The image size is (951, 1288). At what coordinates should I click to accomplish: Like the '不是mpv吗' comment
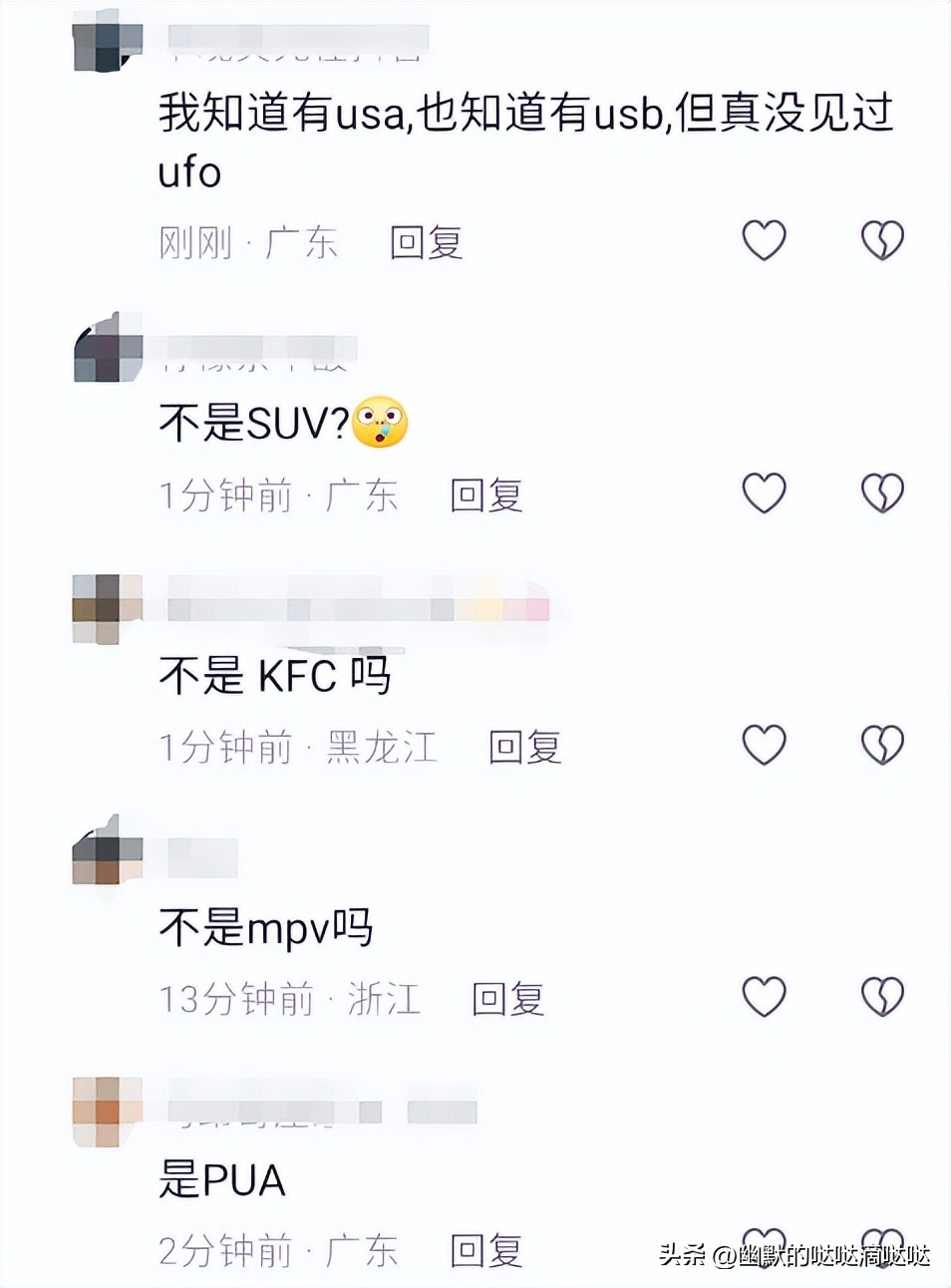pyautogui.click(x=765, y=997)
